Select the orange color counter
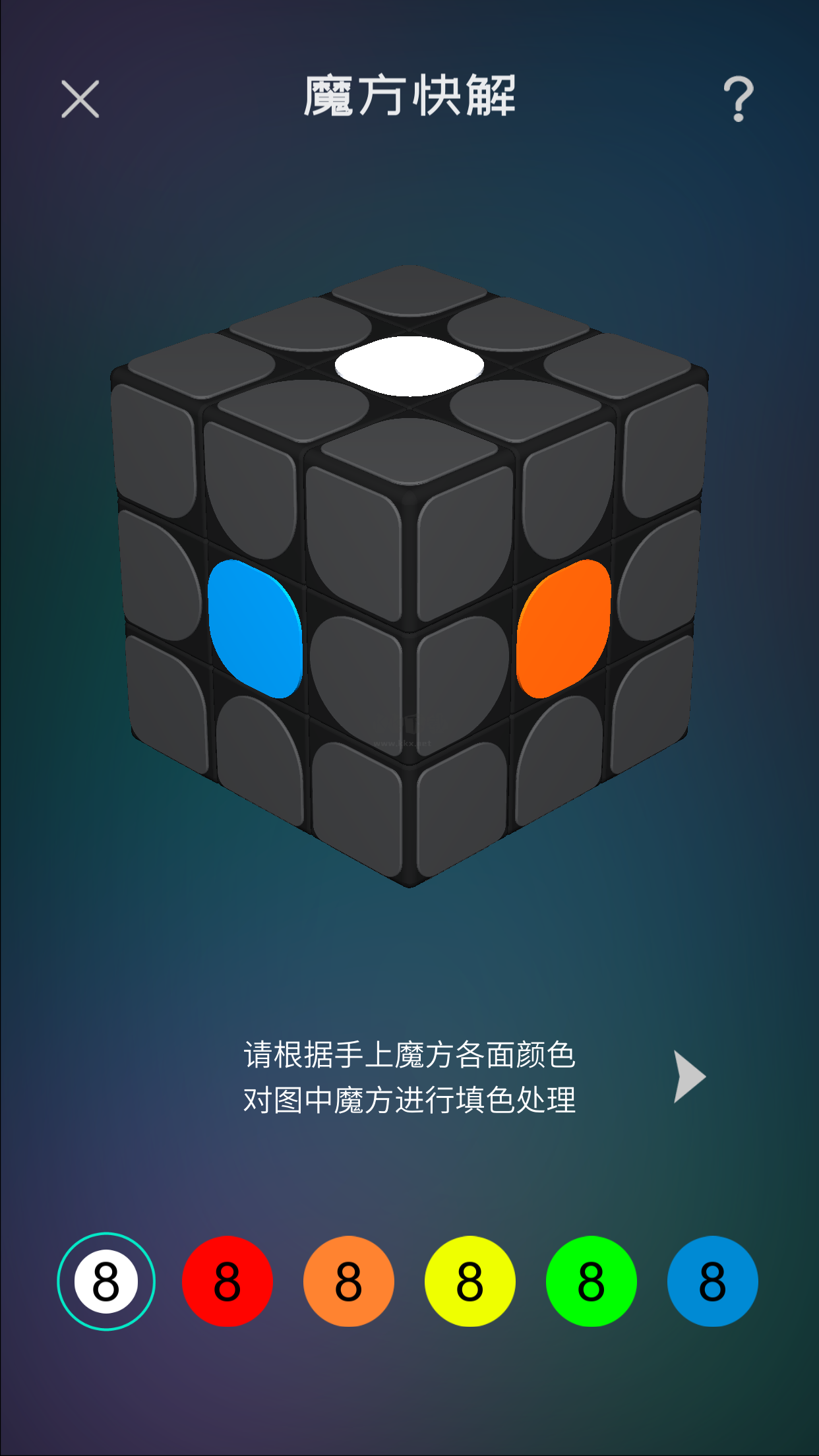Screen dimensions: 819x1456 [x=349, y=1279]
